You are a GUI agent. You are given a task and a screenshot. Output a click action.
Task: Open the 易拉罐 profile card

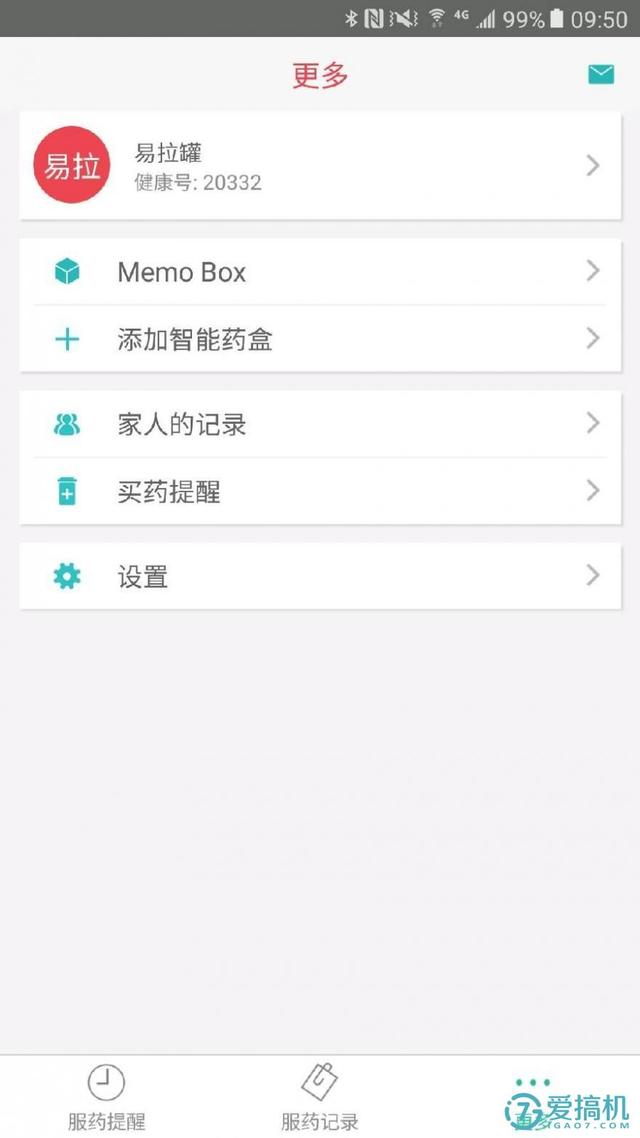point(320,165)
